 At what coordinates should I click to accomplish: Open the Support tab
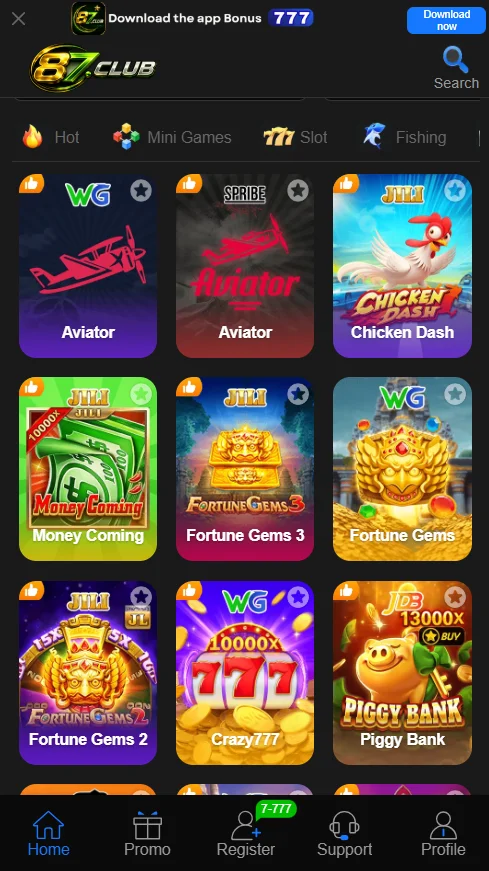345,834
